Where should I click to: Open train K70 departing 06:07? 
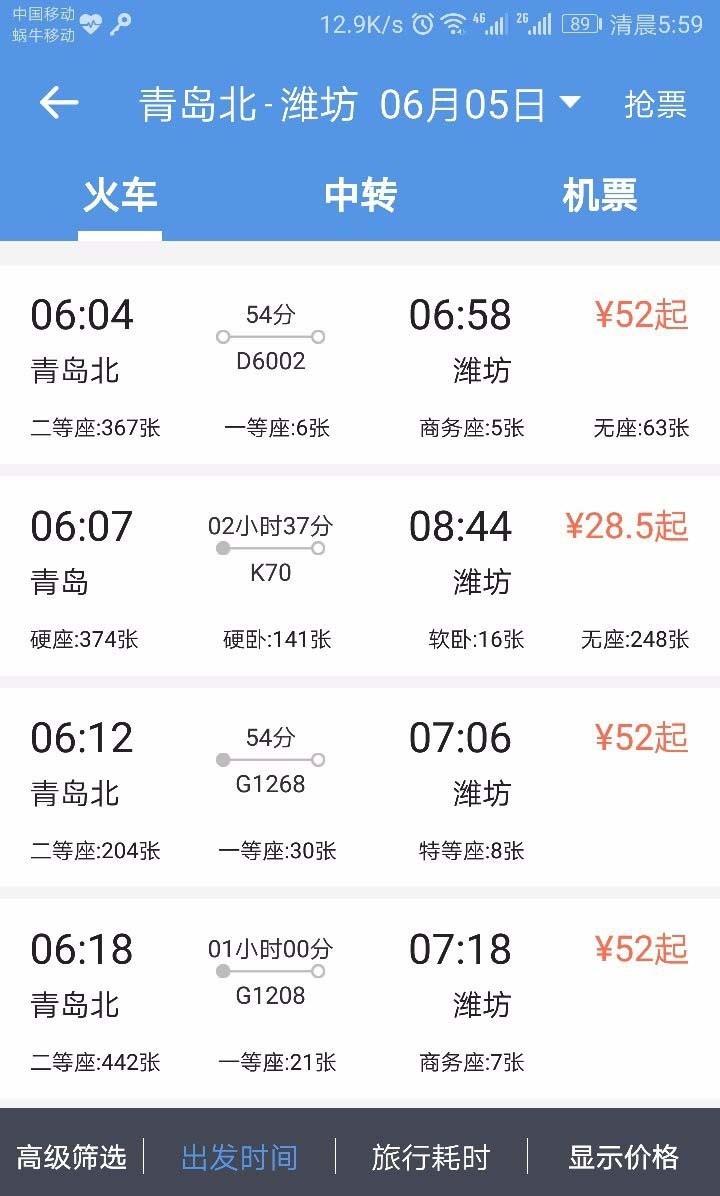pyautogui.click(x=360, y=576)
